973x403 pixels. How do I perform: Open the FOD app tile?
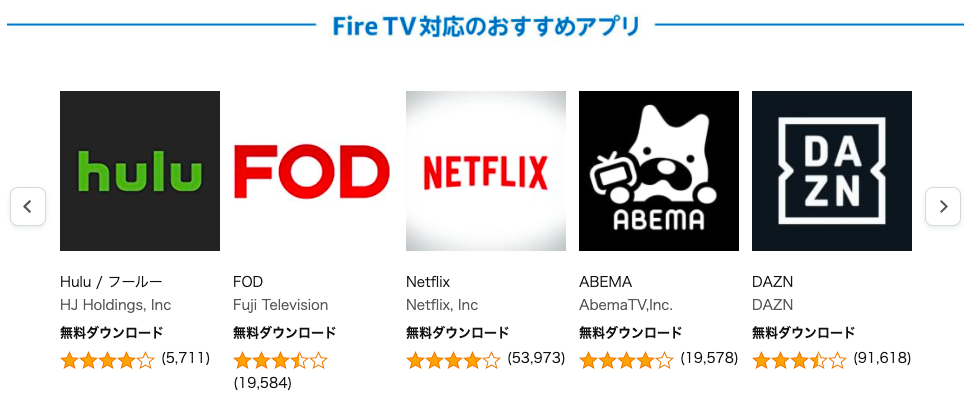point(312,171)
